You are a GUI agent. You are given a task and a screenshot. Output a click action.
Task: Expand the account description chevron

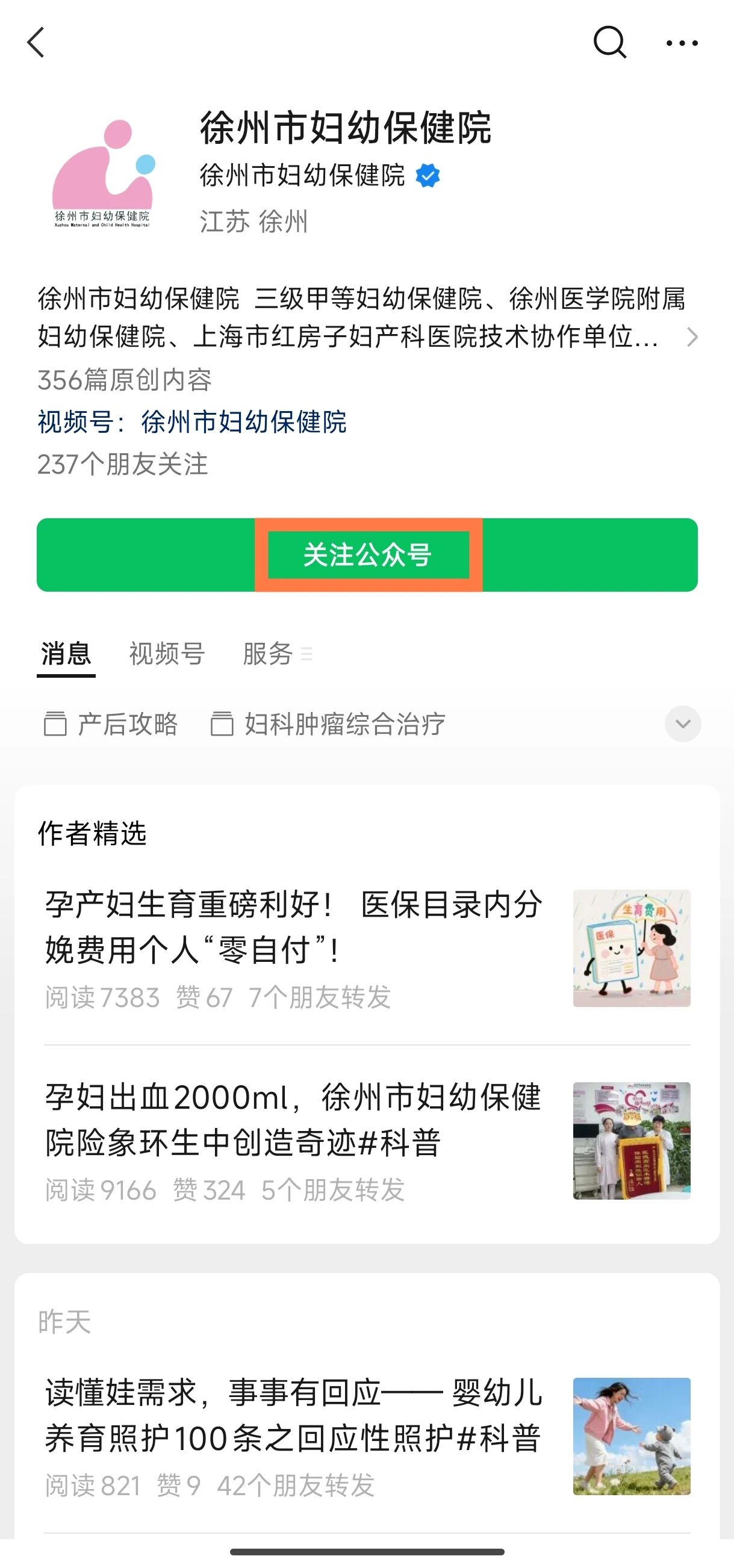[x=692, y=336]
